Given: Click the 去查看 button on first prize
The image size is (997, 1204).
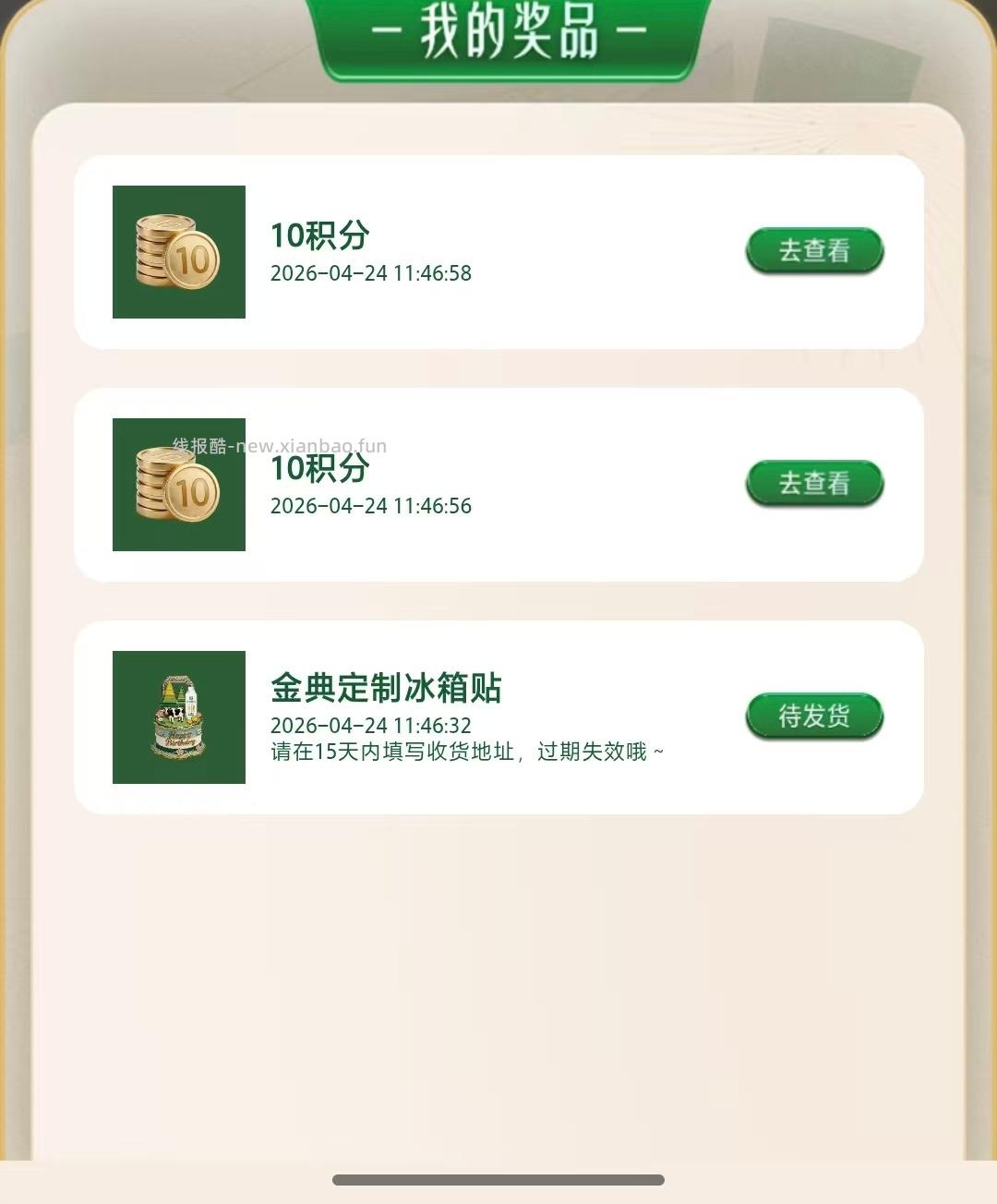Looking at the screenshot, I should 813,250.
